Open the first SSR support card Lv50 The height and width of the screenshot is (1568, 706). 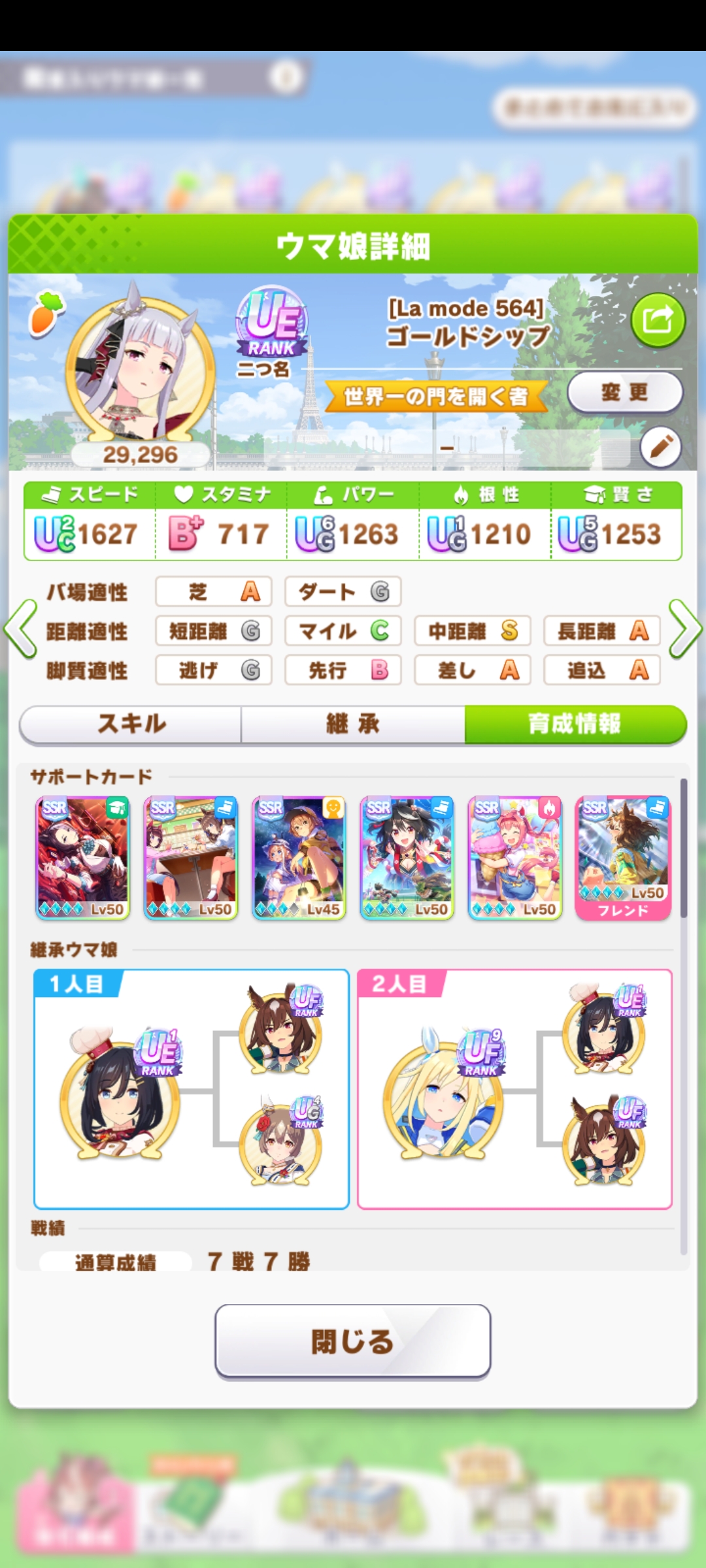(82, 858)
